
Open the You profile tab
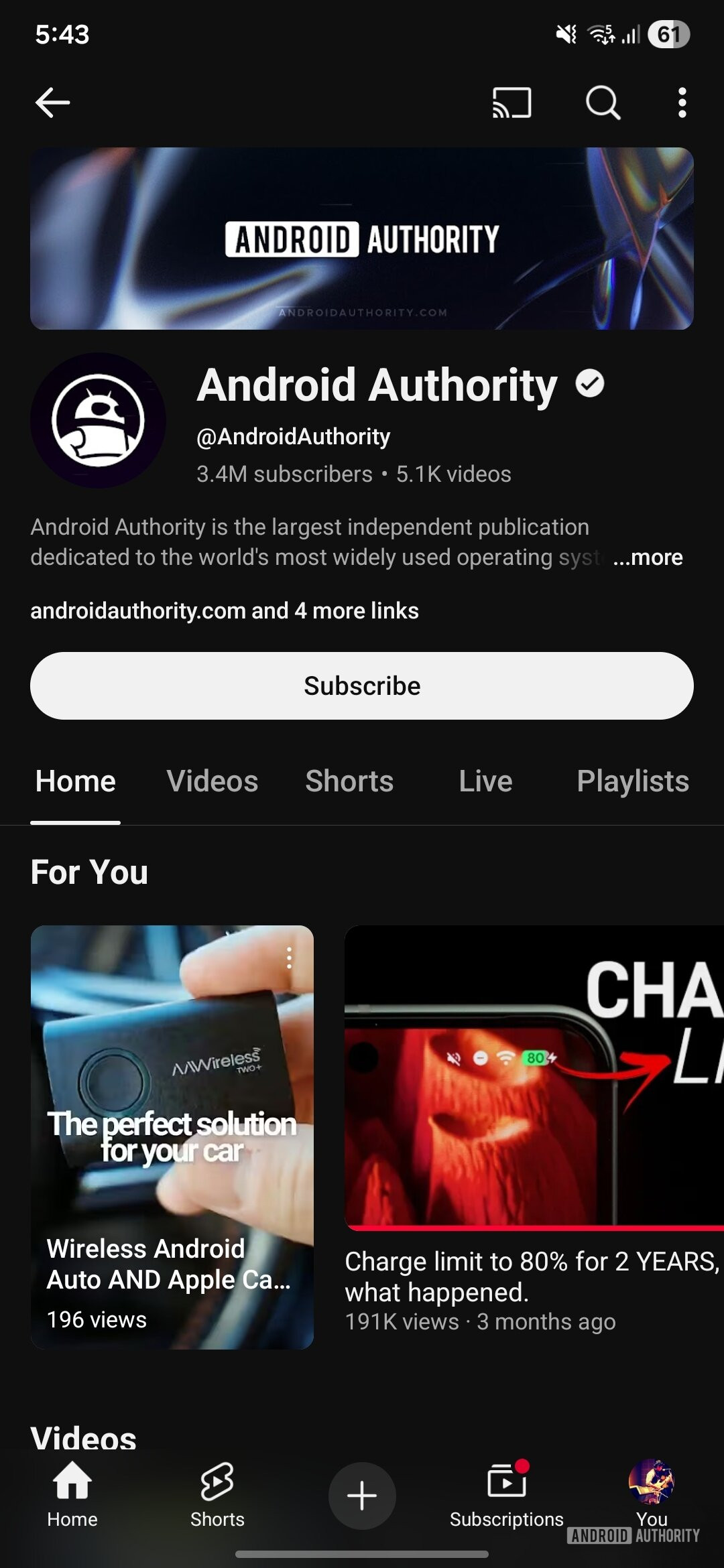point(651,1493)
